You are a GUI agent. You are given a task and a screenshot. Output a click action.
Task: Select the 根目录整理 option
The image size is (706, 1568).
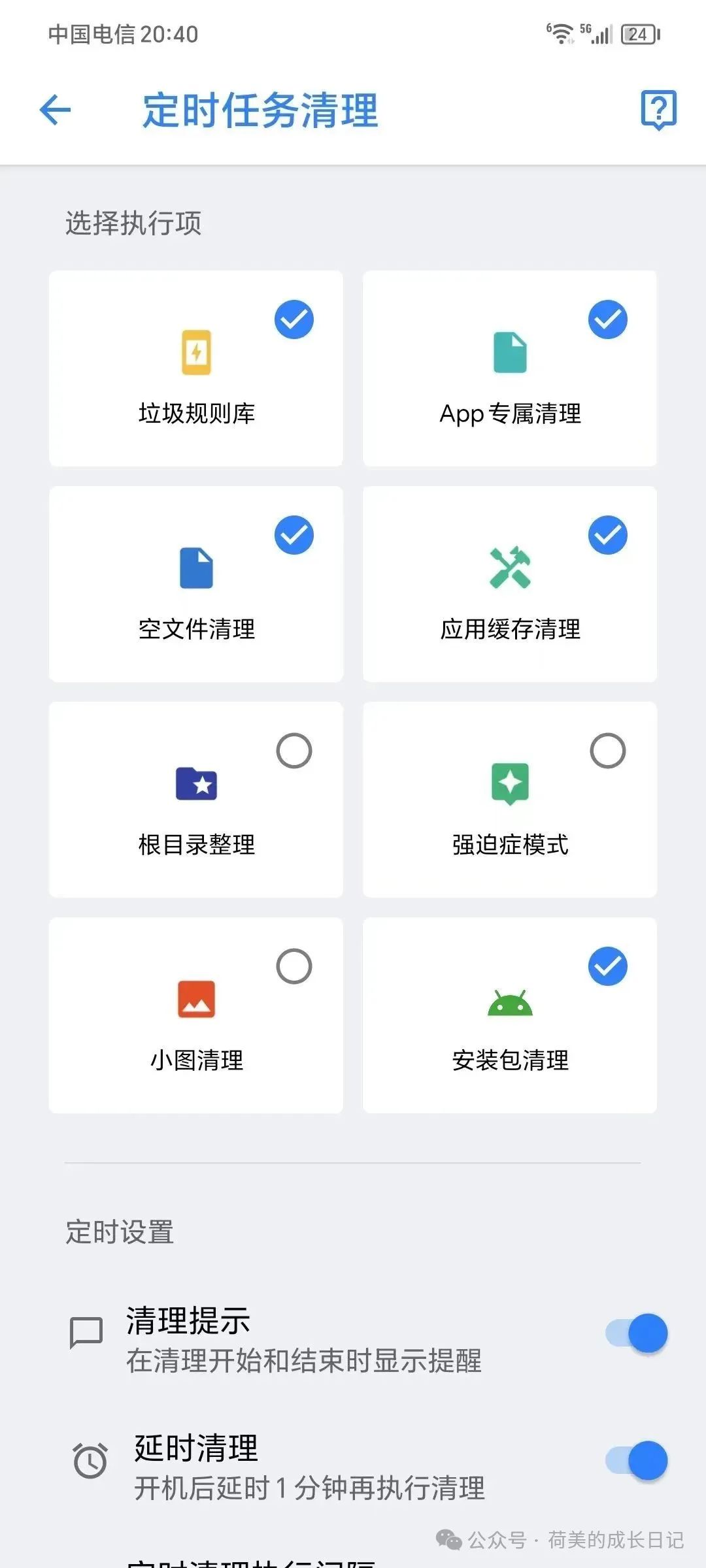coord(294,751)
